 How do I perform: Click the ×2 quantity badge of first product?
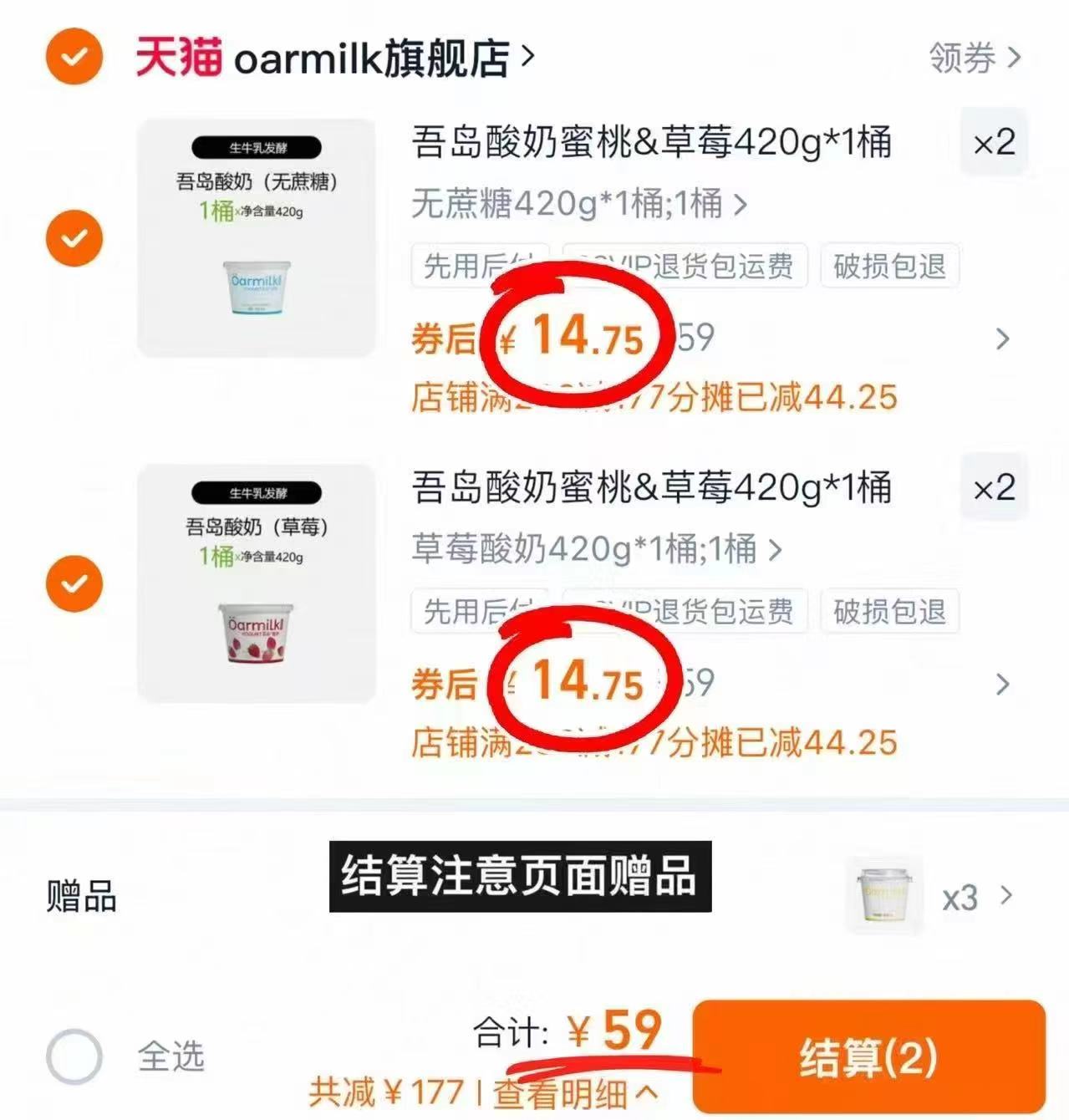click(x=994, y=142)
